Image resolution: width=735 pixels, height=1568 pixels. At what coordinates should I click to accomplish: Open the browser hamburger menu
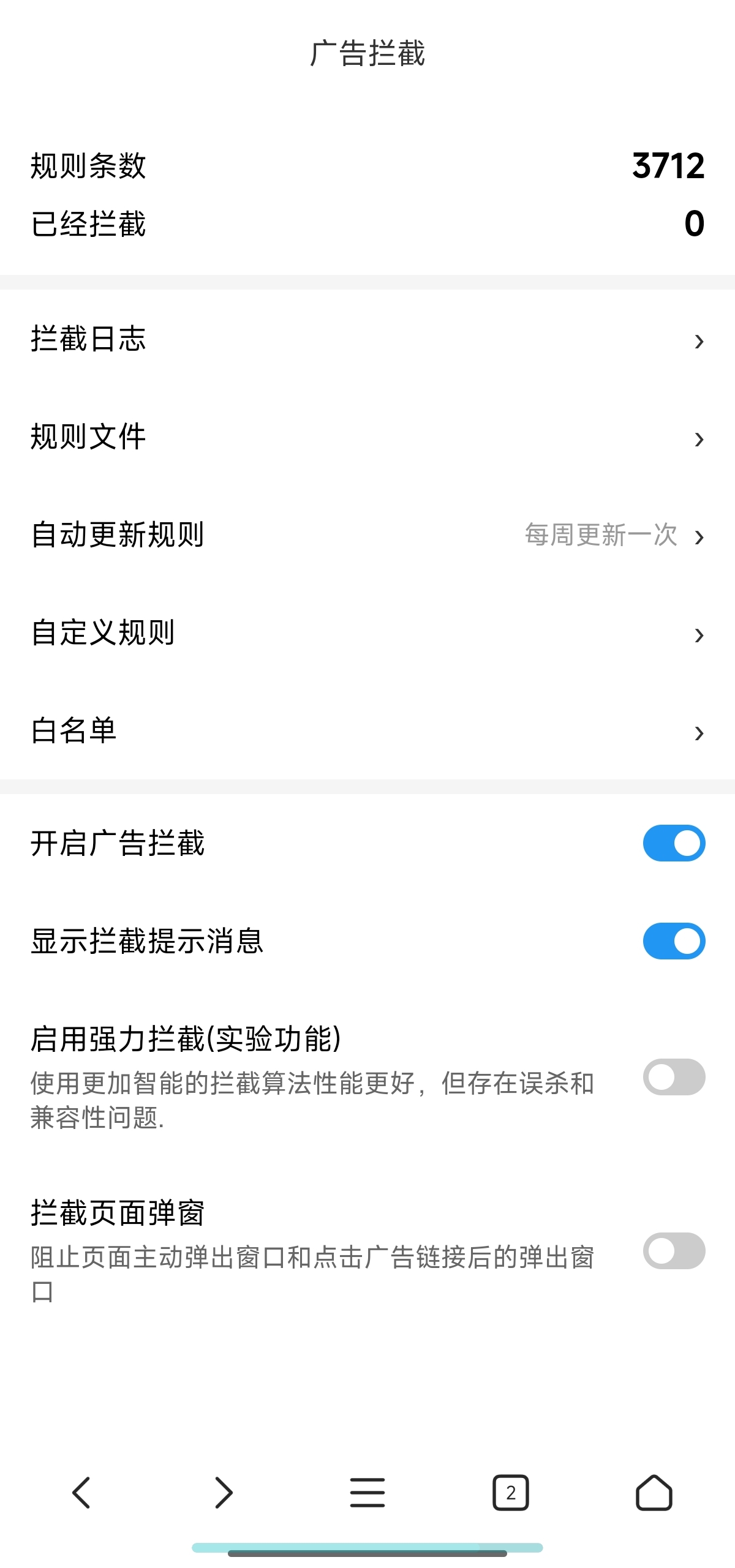click(x=367, y=1493)
